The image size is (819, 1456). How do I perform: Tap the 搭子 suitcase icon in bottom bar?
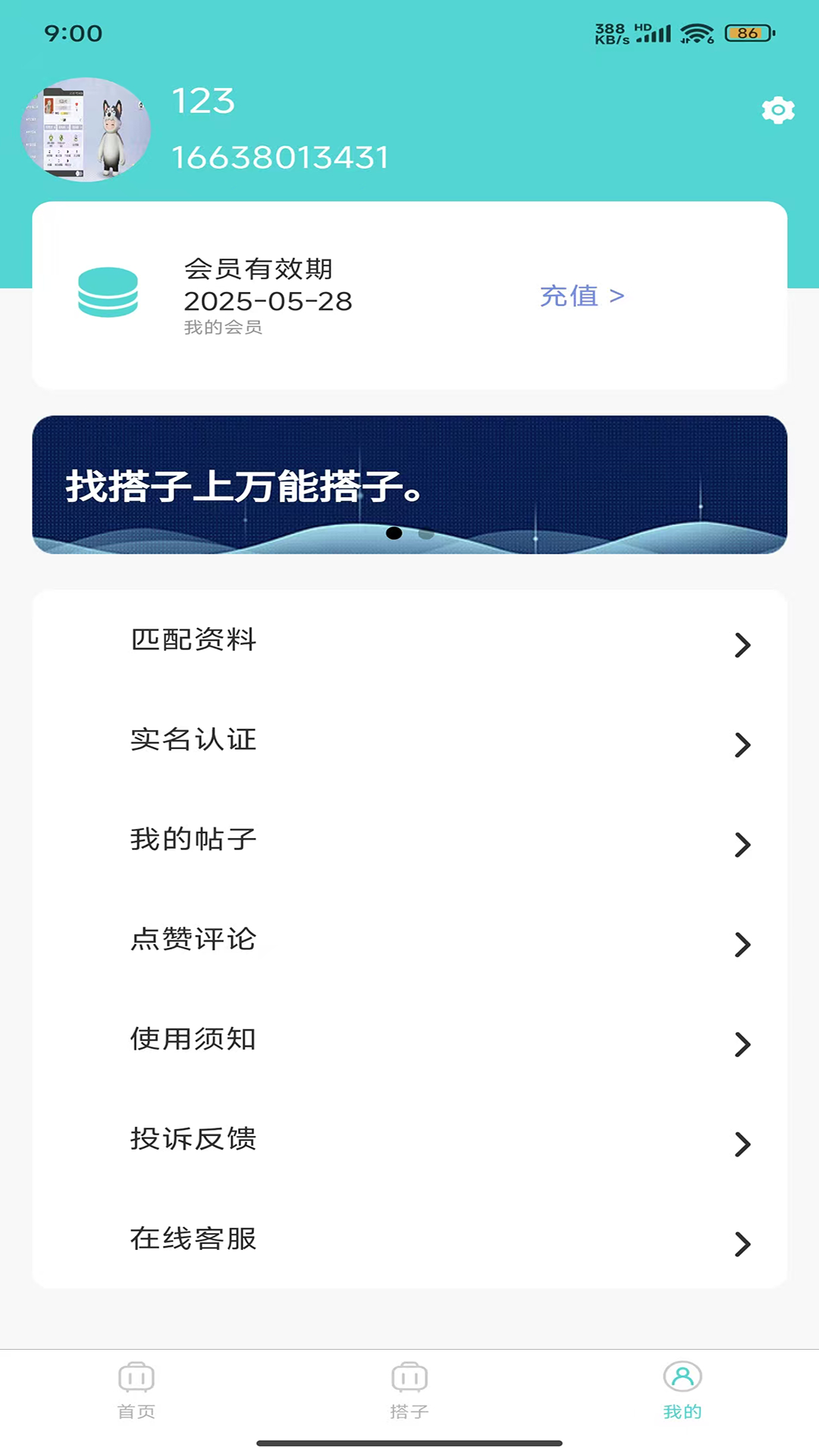coord(409,1376)
